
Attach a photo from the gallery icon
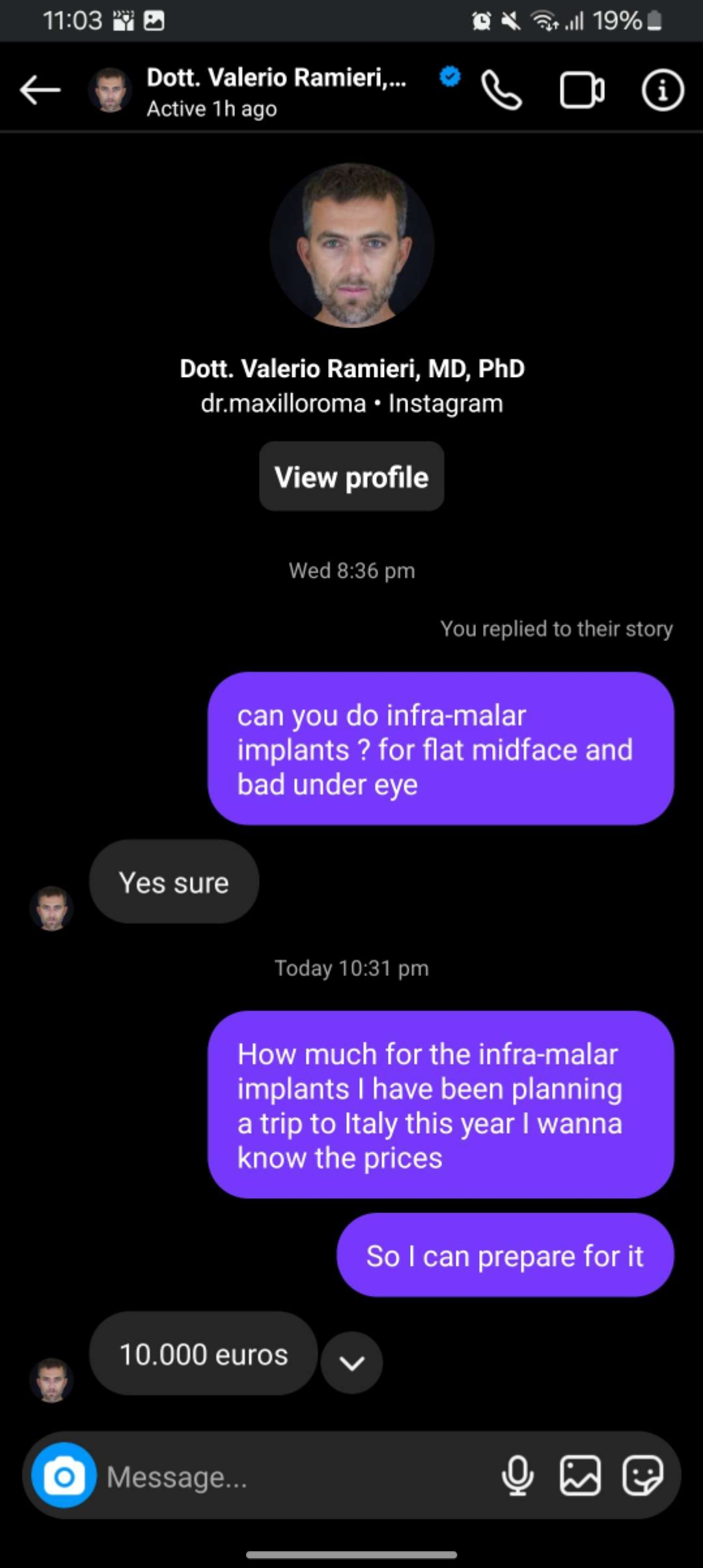(x=580, y=1477)
